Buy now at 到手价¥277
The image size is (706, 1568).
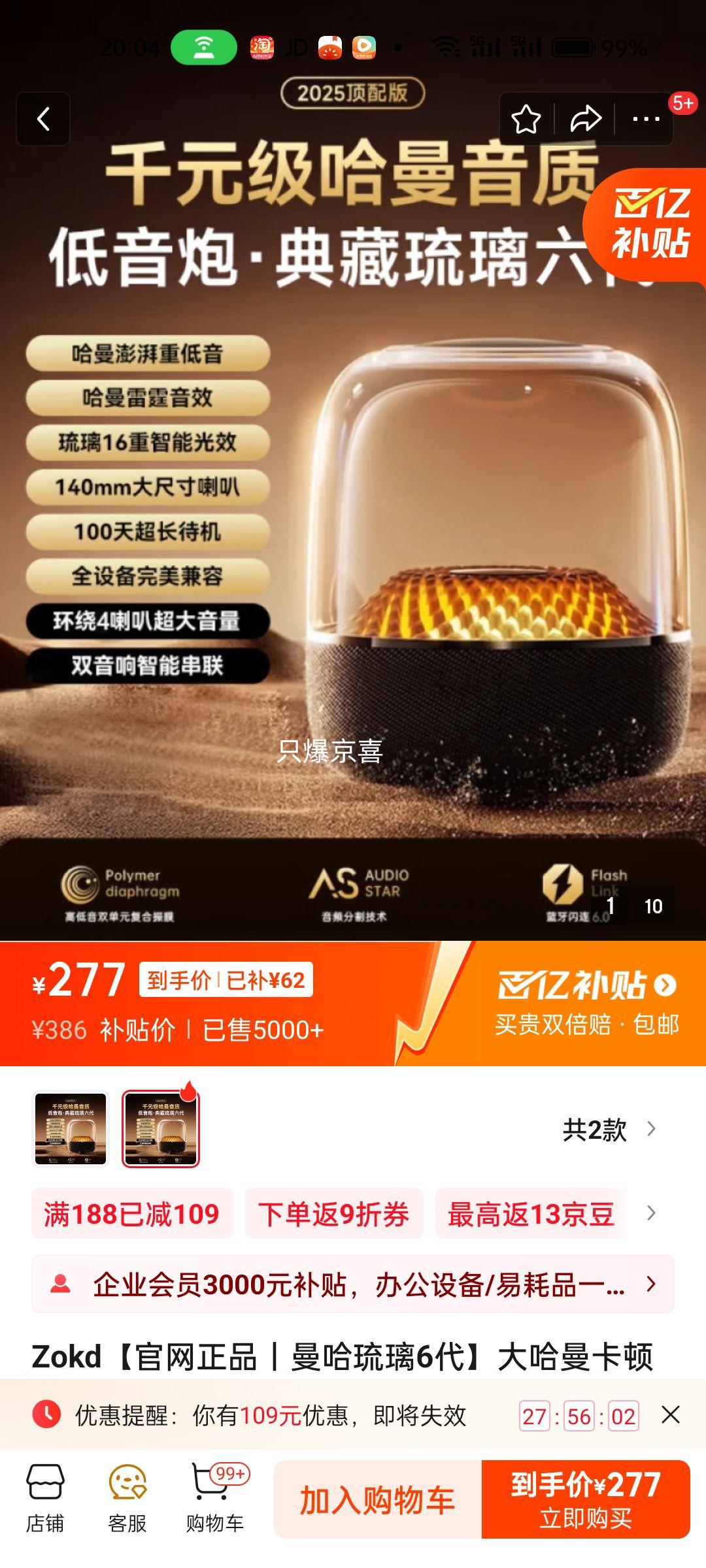(586, 1499)
